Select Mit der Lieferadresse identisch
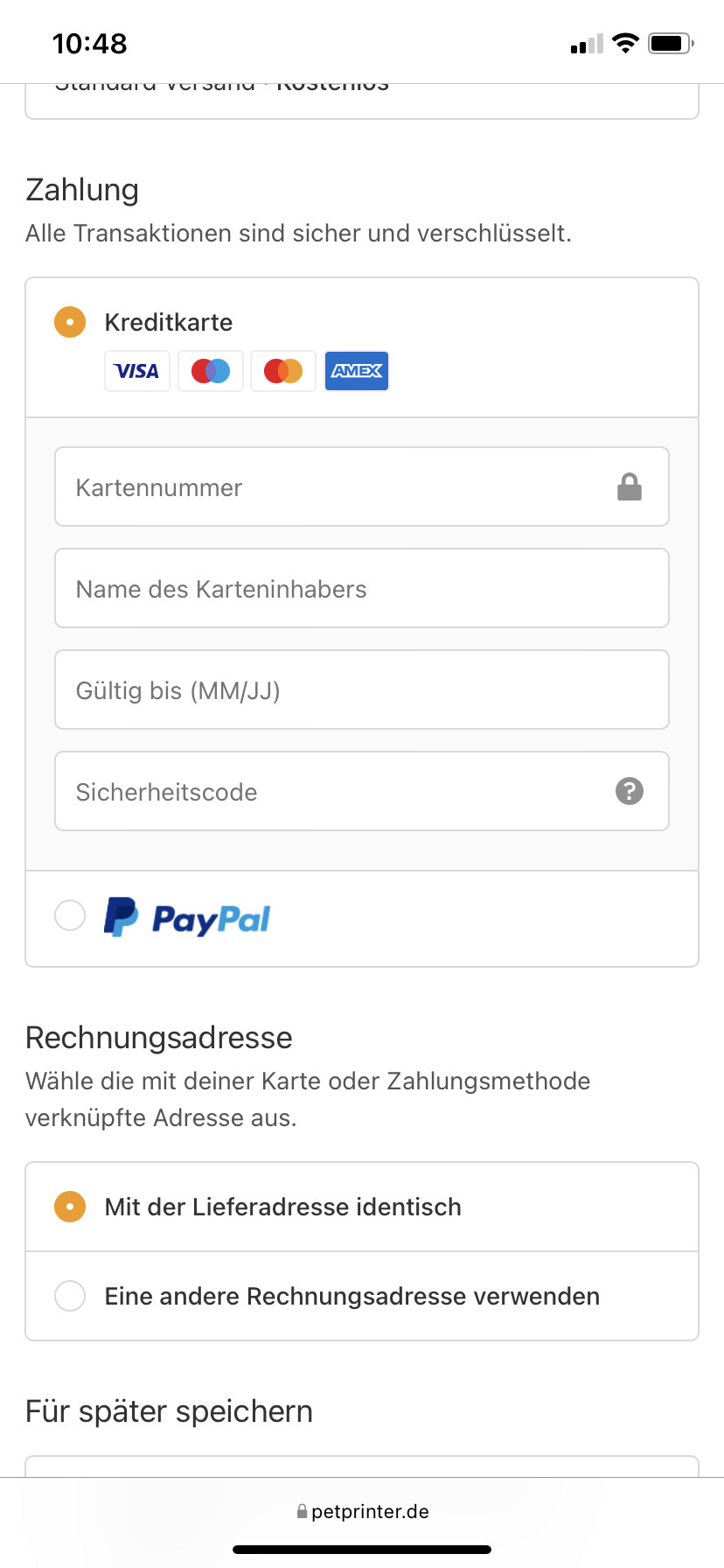This screenshot has width=724, height=1568. click(70, 1207)
